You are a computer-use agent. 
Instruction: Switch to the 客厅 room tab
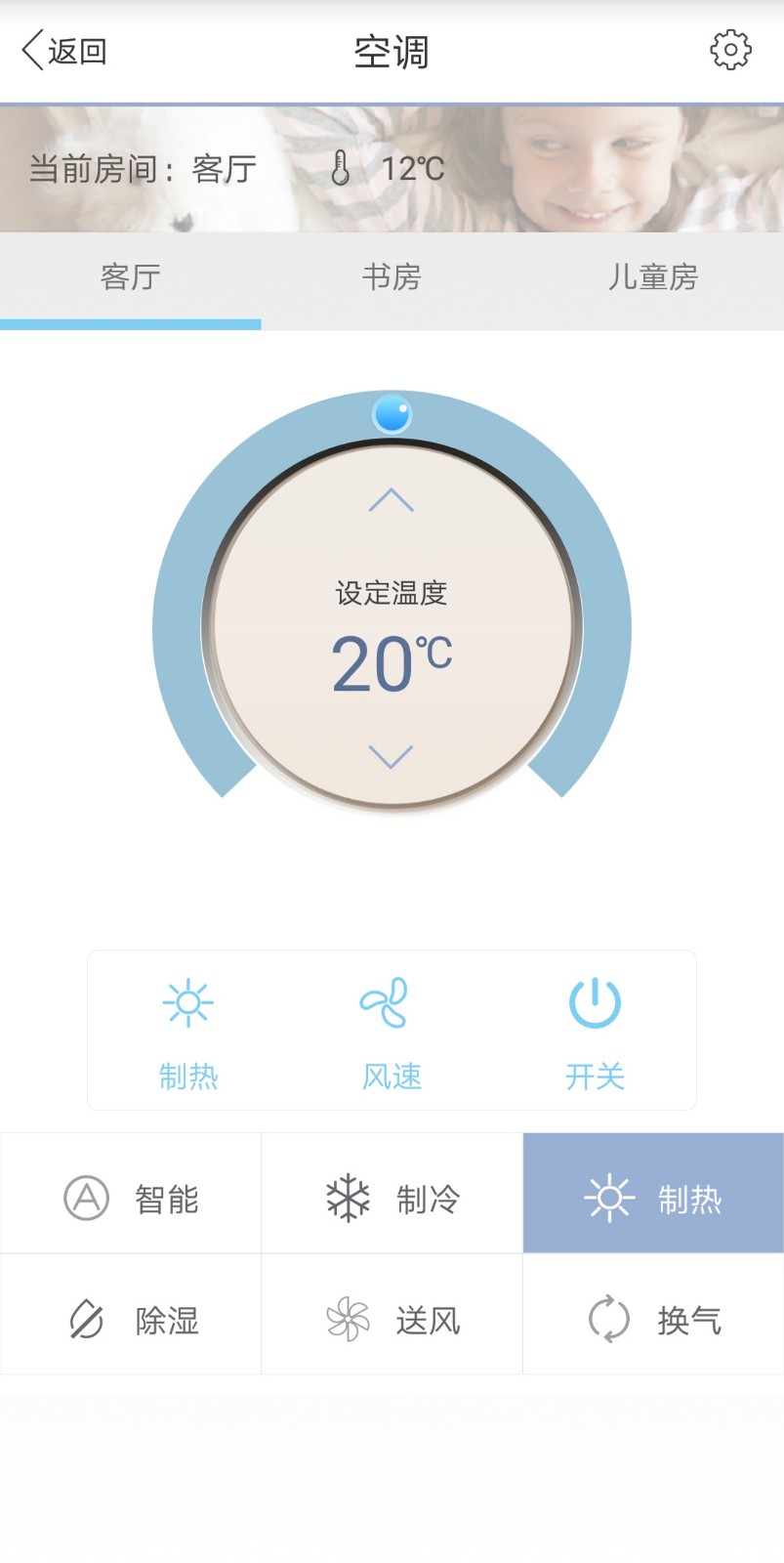click(130, 277)
